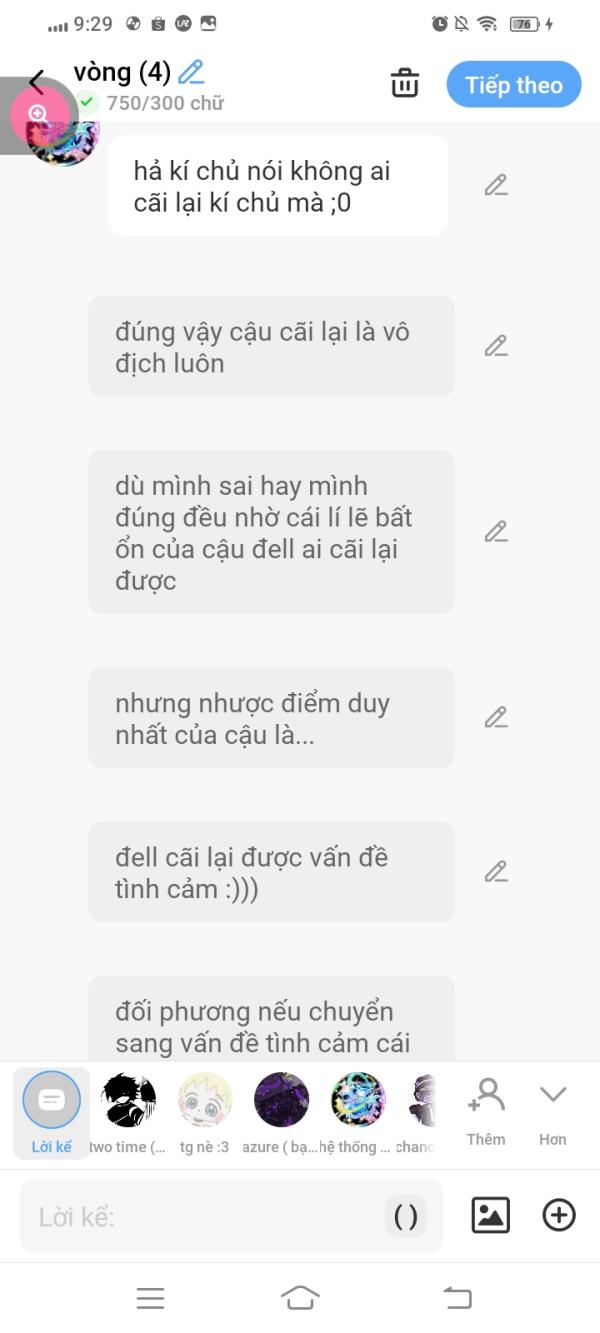
Task: Edit the message "đell cãi lại được vấn đề"
Action: point(496,872)
